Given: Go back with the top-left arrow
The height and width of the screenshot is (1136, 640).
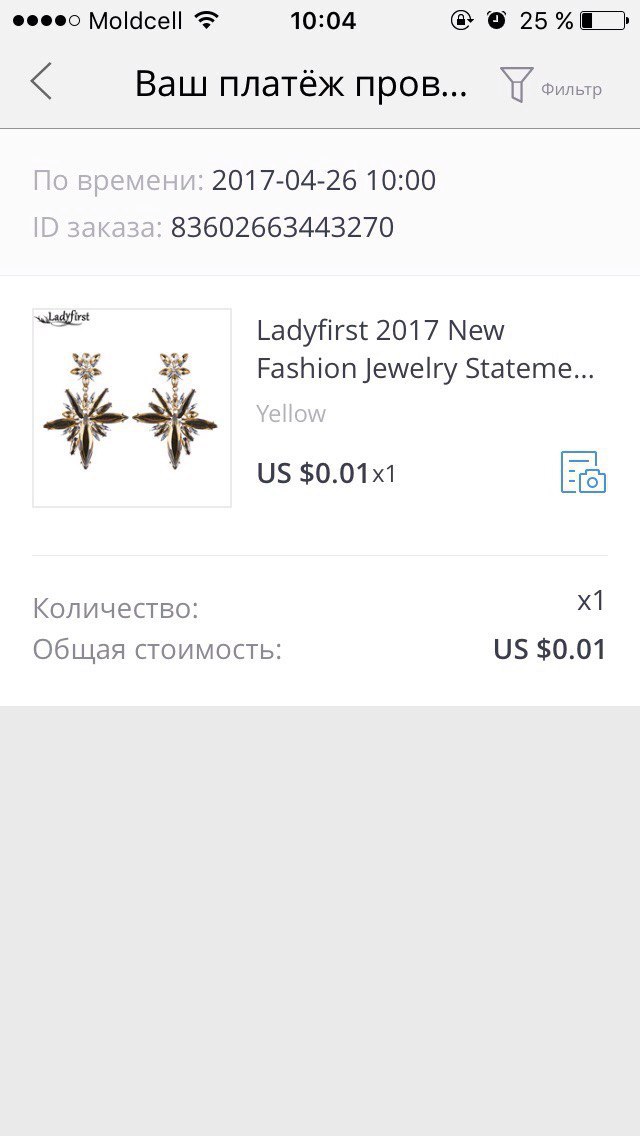Looking at the screenshot, I should [41, 81].
